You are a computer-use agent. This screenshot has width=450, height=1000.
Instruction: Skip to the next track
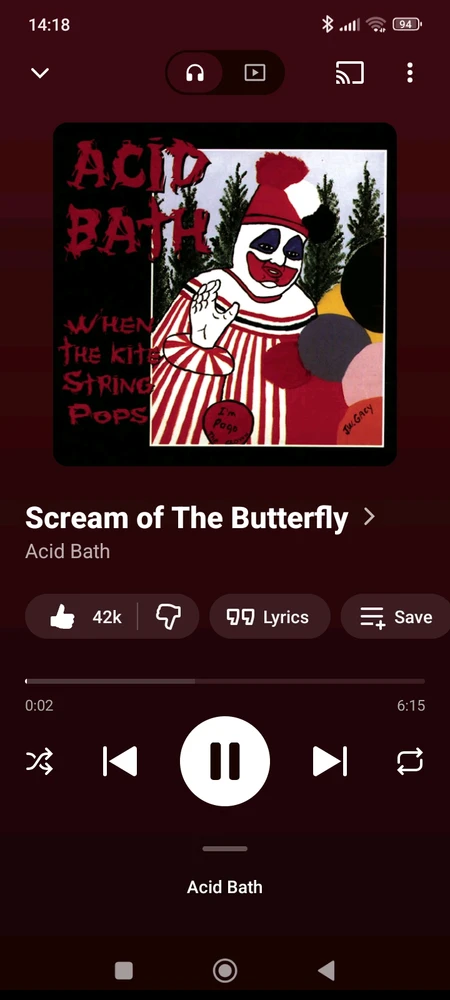[330, 761]
